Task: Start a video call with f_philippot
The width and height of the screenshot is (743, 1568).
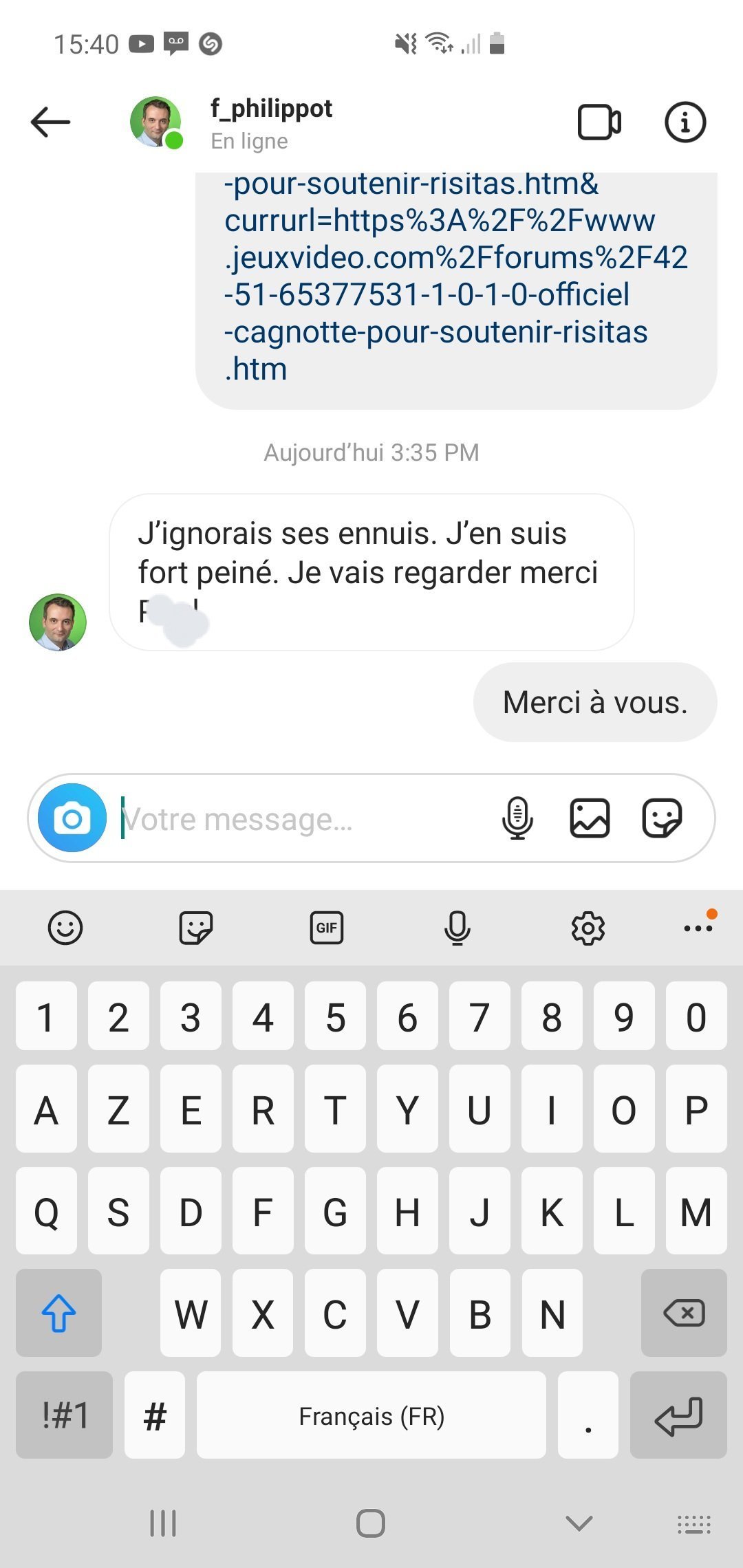Action: click(x=599, y=122)
